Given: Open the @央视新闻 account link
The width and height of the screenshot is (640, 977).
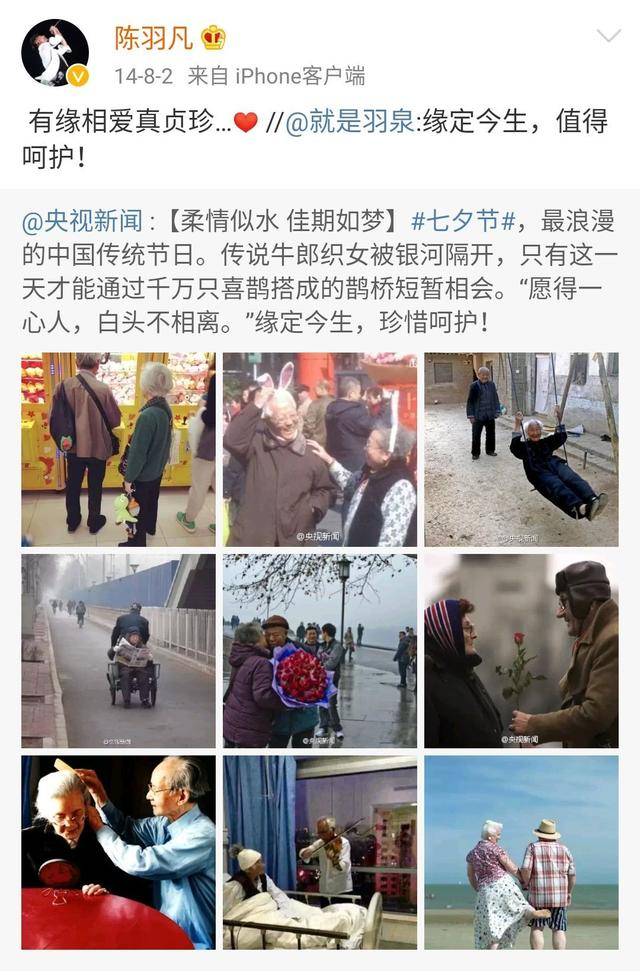Looking at the screenshot, I should pos(88,218).
